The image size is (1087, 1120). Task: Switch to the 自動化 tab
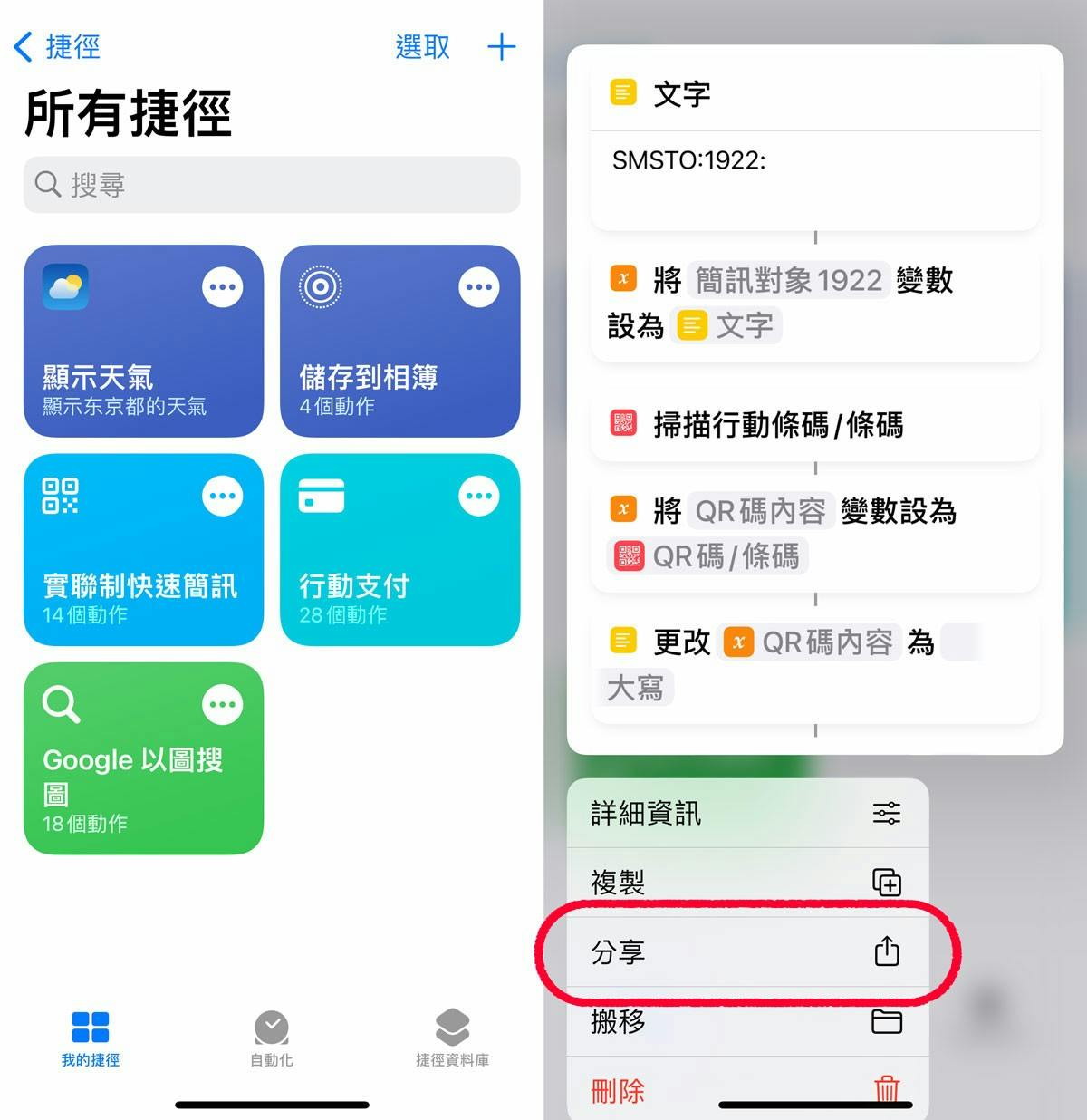pos(272,1038)
